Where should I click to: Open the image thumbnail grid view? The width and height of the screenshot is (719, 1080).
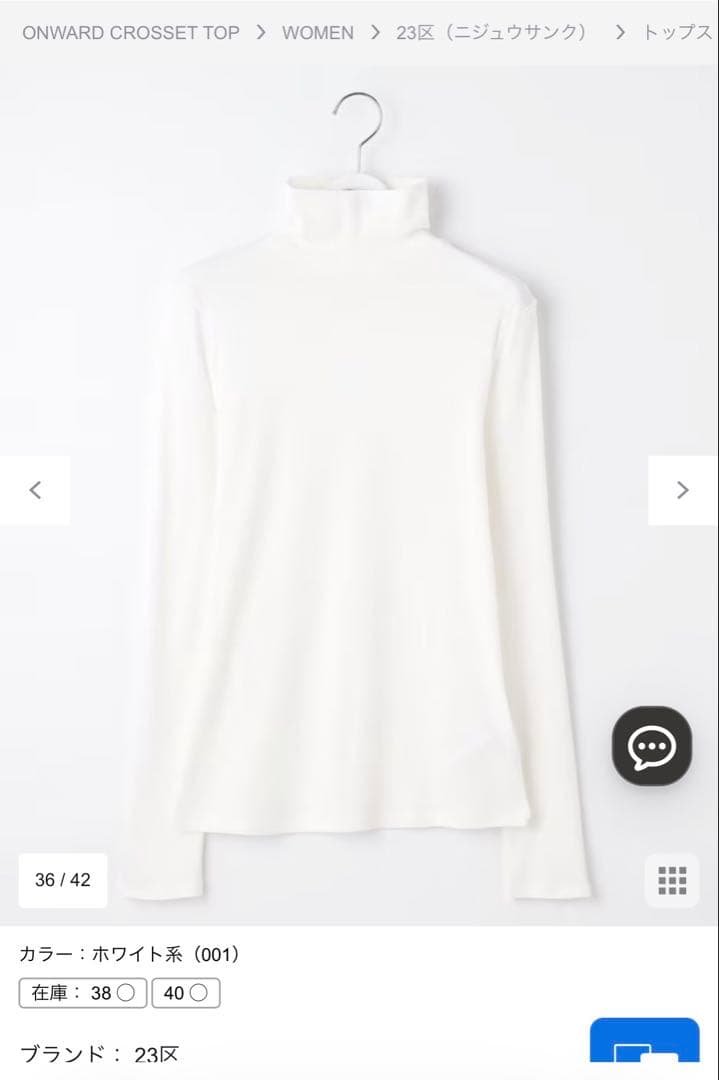[672, 880]
